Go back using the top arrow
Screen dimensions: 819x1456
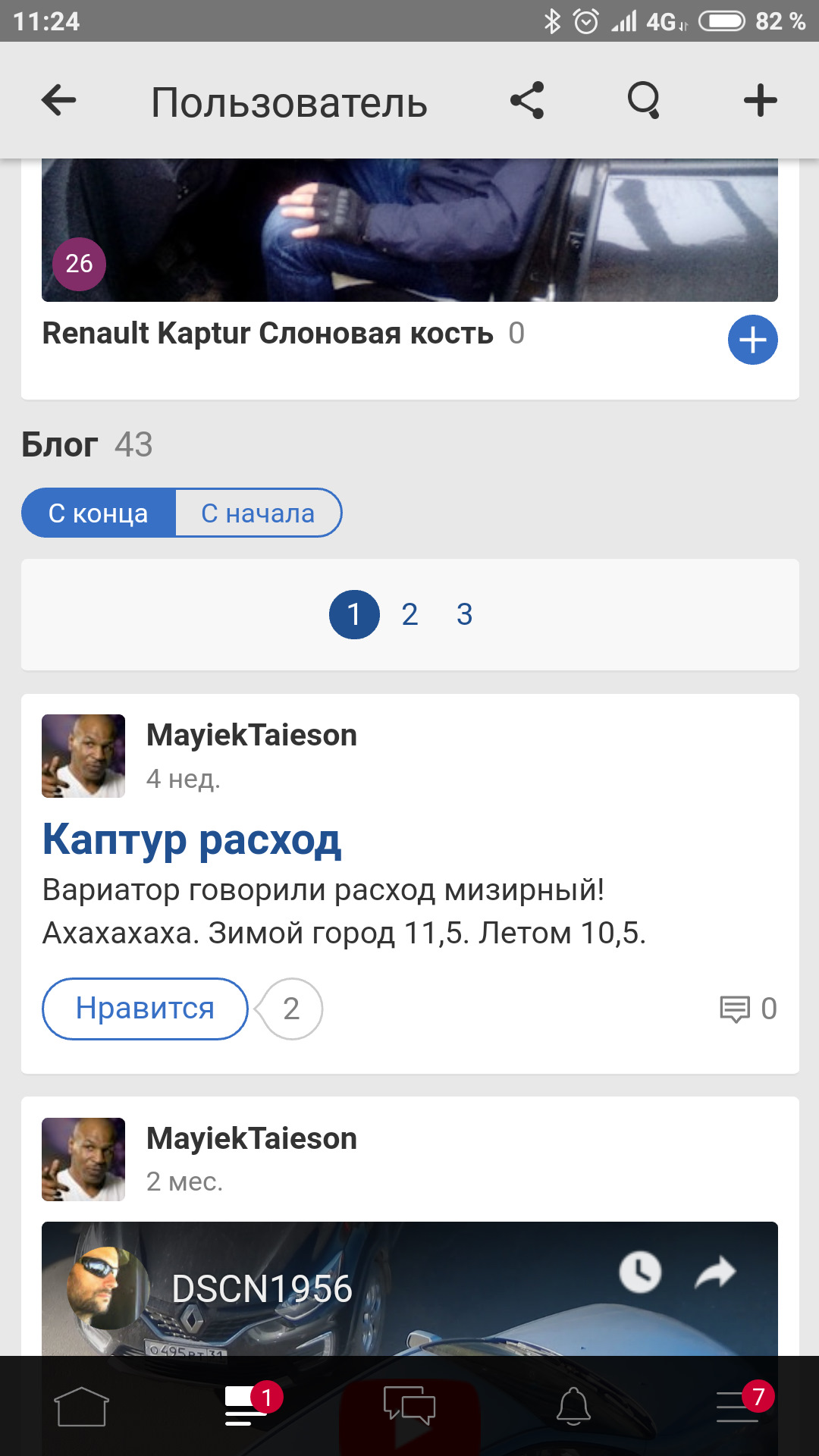[x=59, y=100]
